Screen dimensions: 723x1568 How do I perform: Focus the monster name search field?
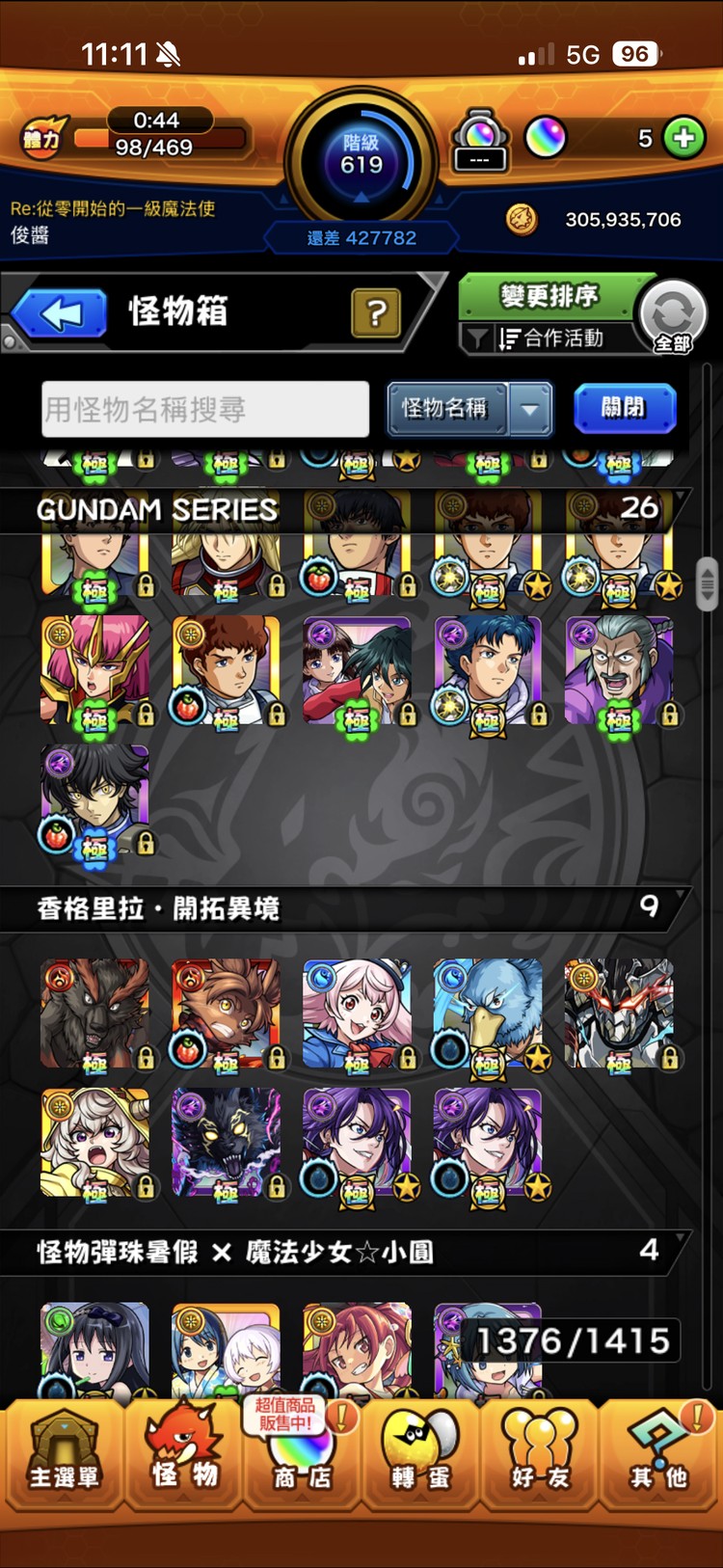(205, 410)
